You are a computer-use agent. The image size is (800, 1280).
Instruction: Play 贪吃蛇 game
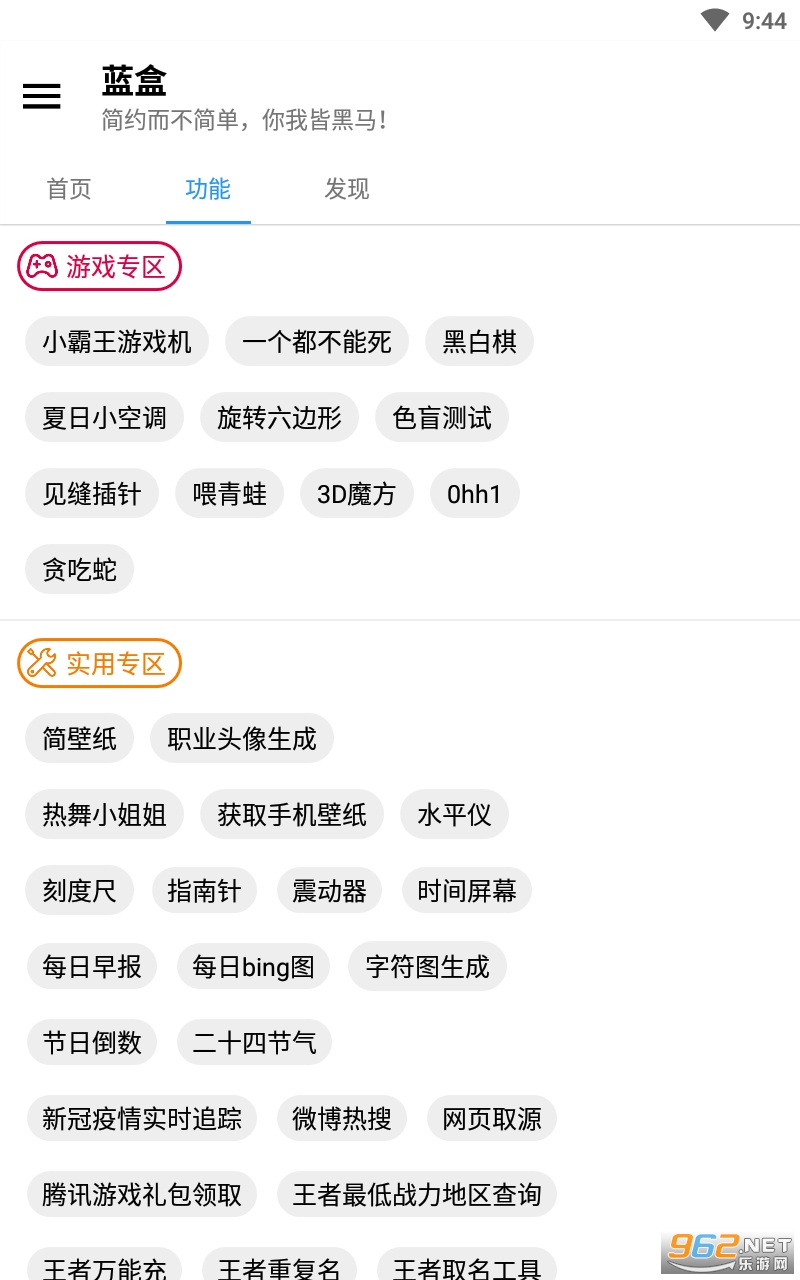pos(79,570)
